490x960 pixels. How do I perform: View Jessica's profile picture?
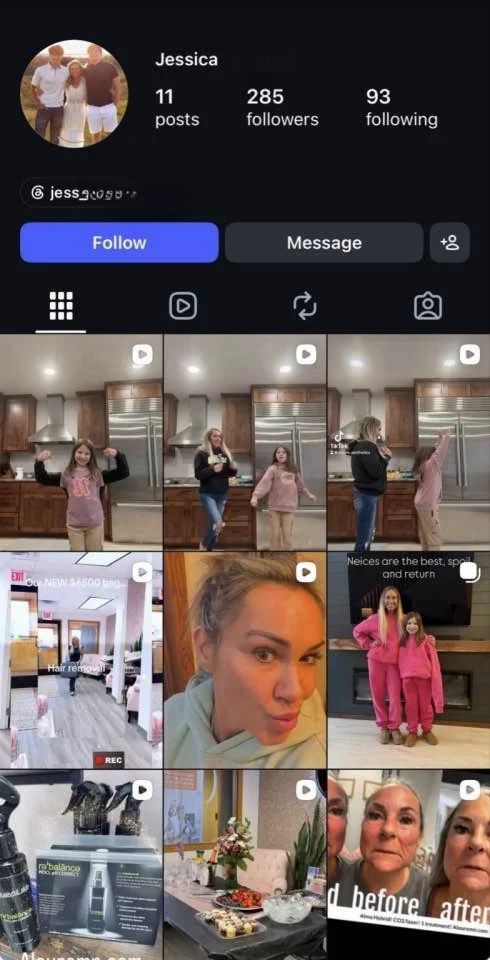[x=74, y=94]
